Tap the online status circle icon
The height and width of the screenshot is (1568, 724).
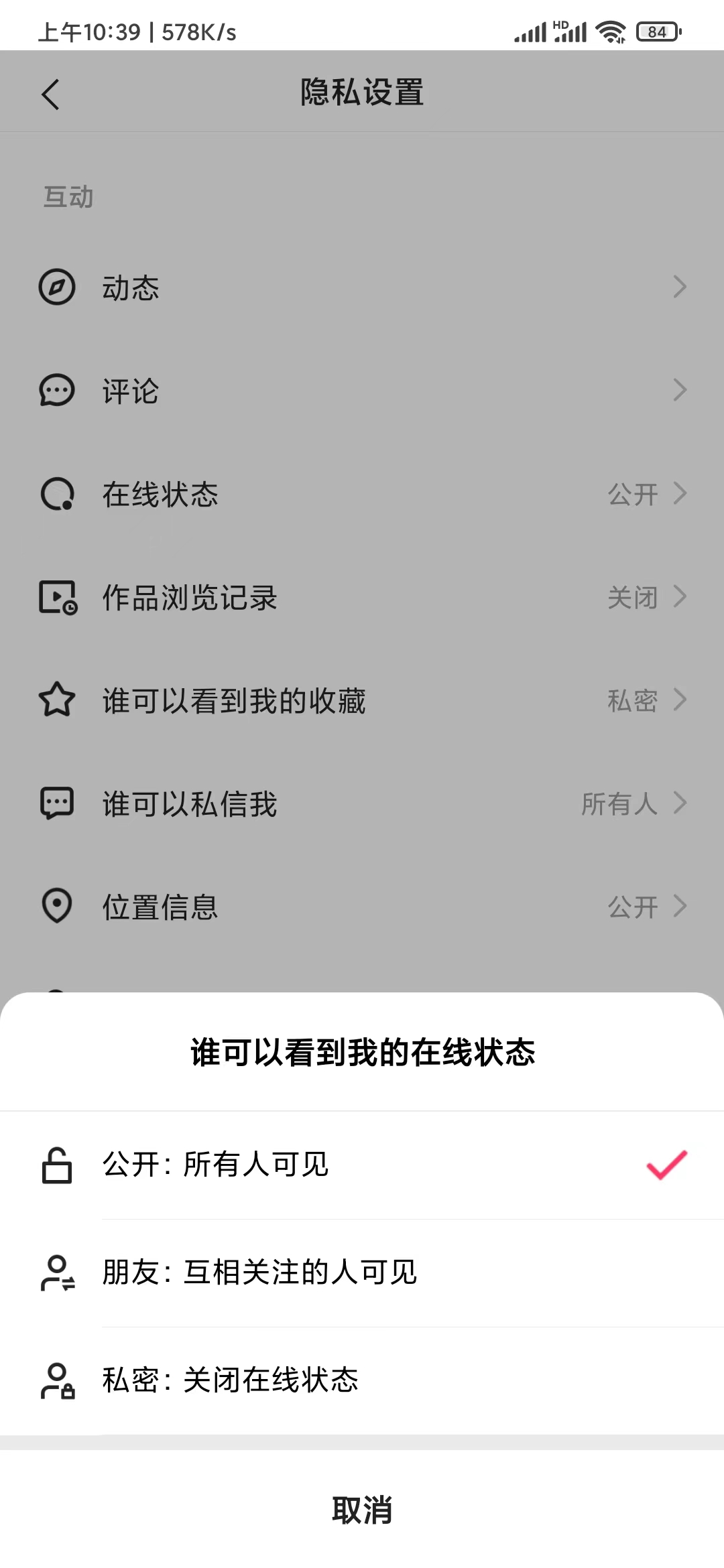click(57, 494)
